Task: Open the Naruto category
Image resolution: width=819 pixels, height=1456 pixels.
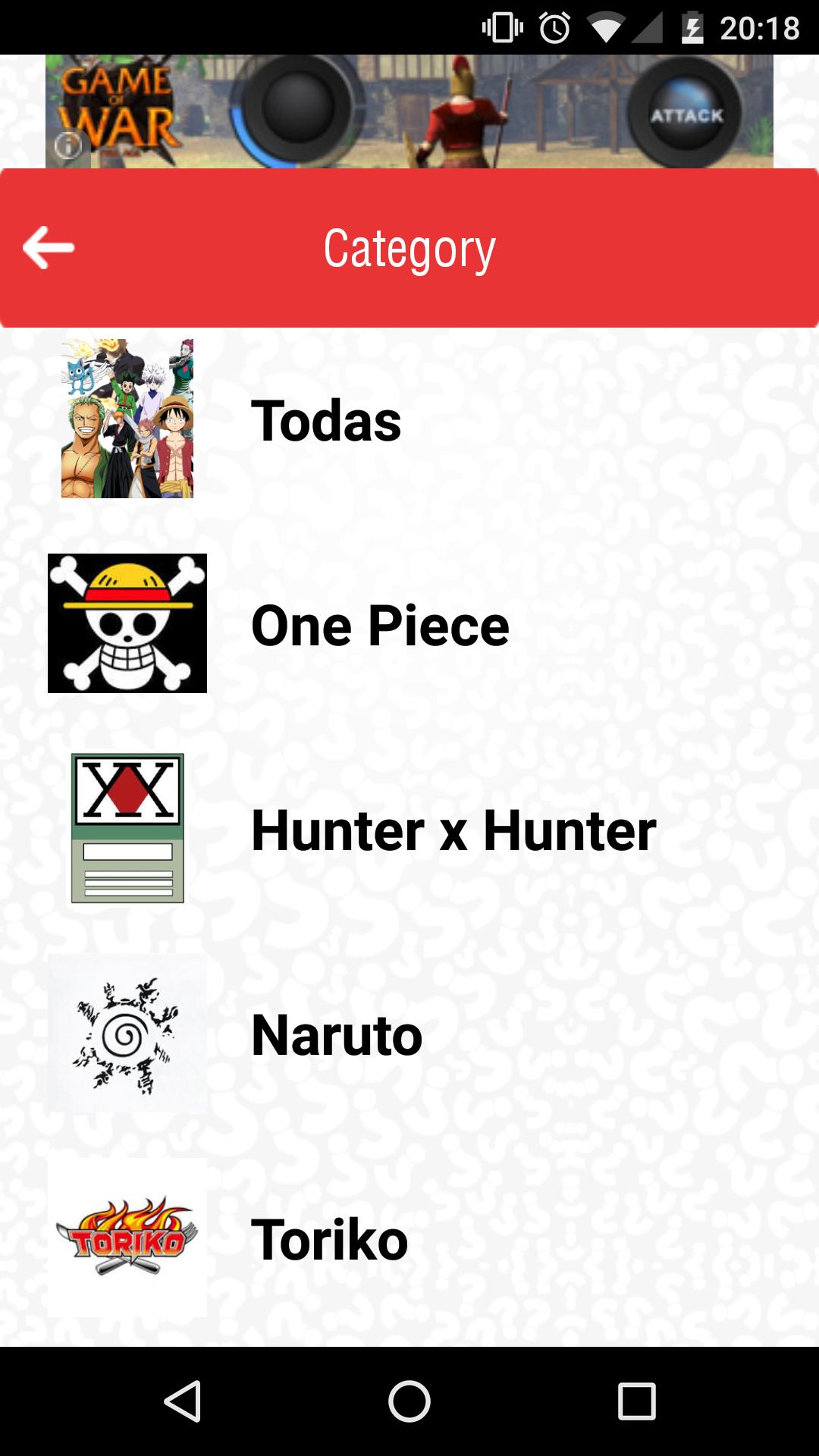Action: [x=336, y=1035]
